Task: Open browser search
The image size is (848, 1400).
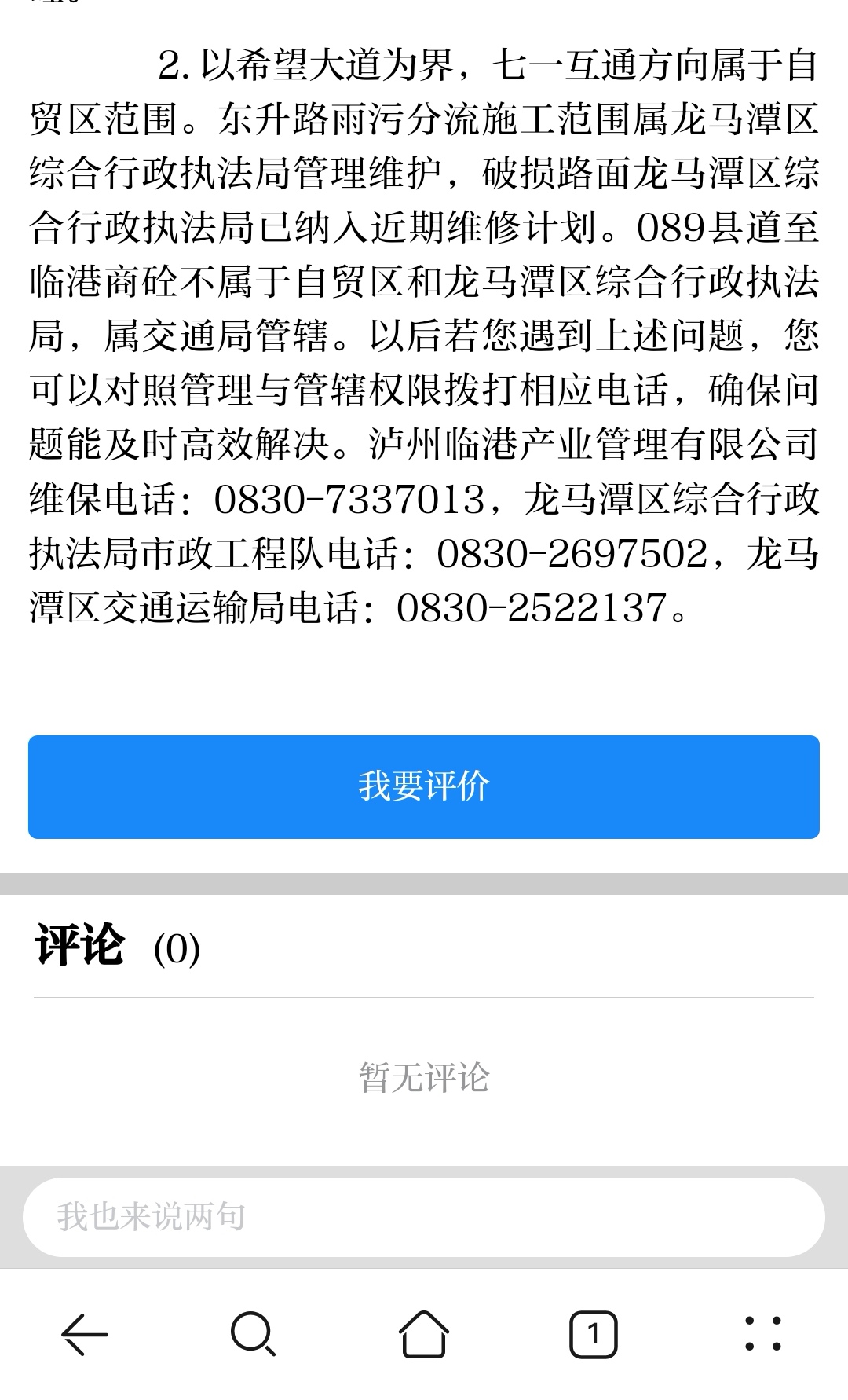Action: 253,1334
